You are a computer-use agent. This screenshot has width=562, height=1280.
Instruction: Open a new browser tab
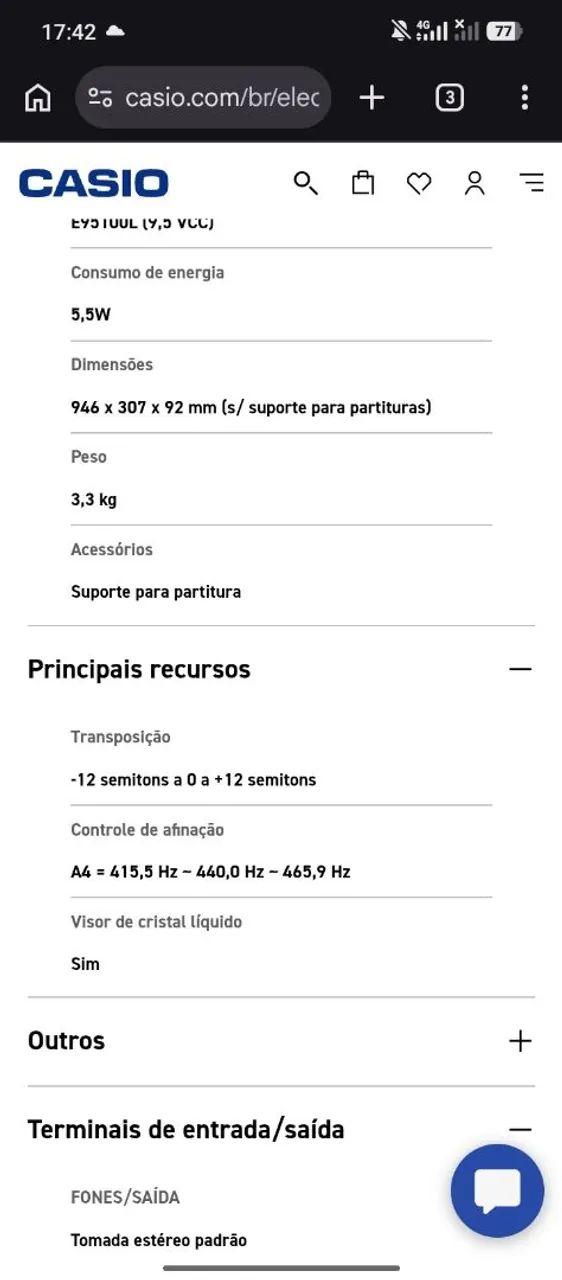372,97
